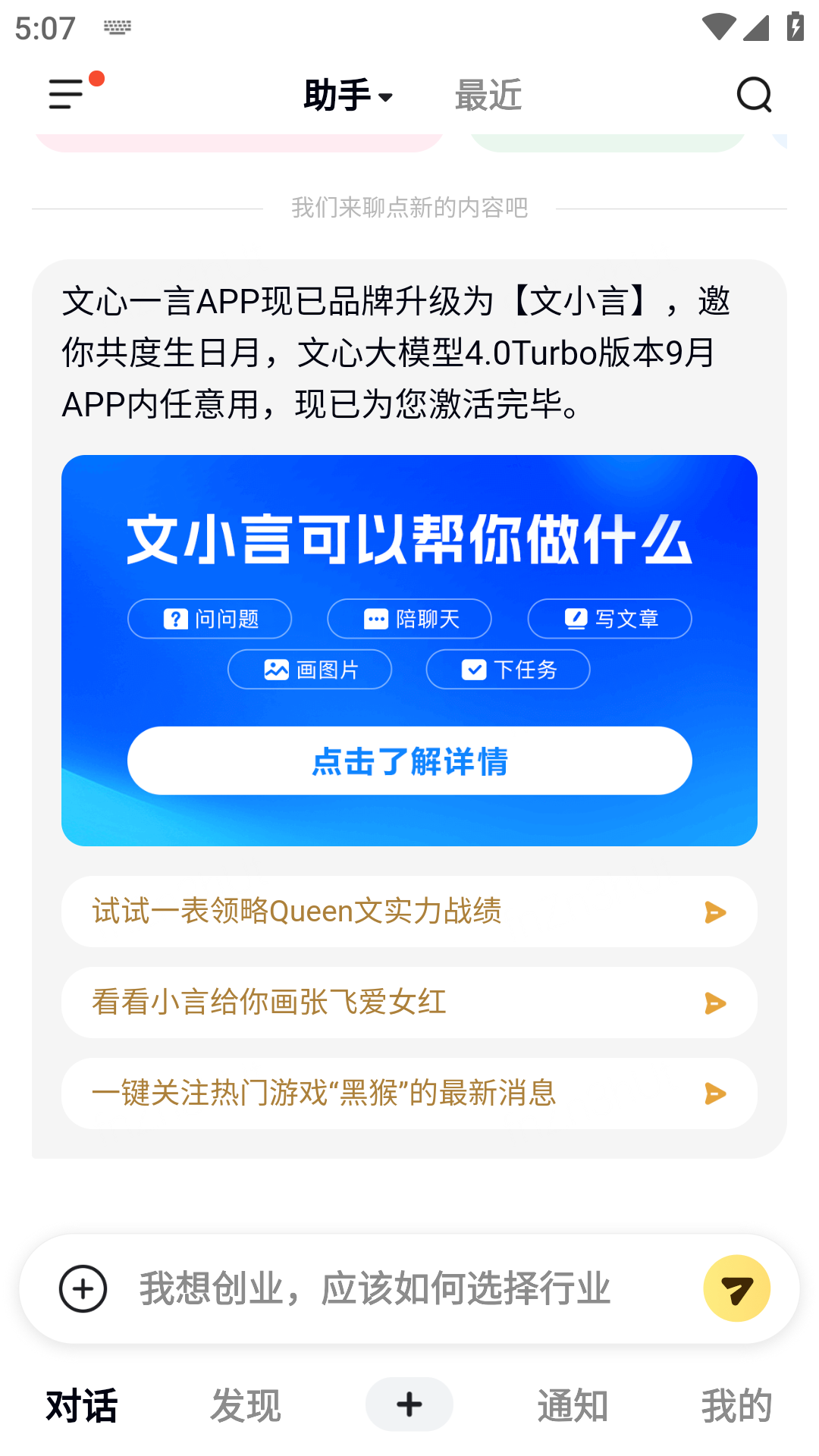Screen dimensions: 819x1456
Task: Choose the 看看小言给你画张飞爱女红 suggestion
Action: [x=409, y=1003]
